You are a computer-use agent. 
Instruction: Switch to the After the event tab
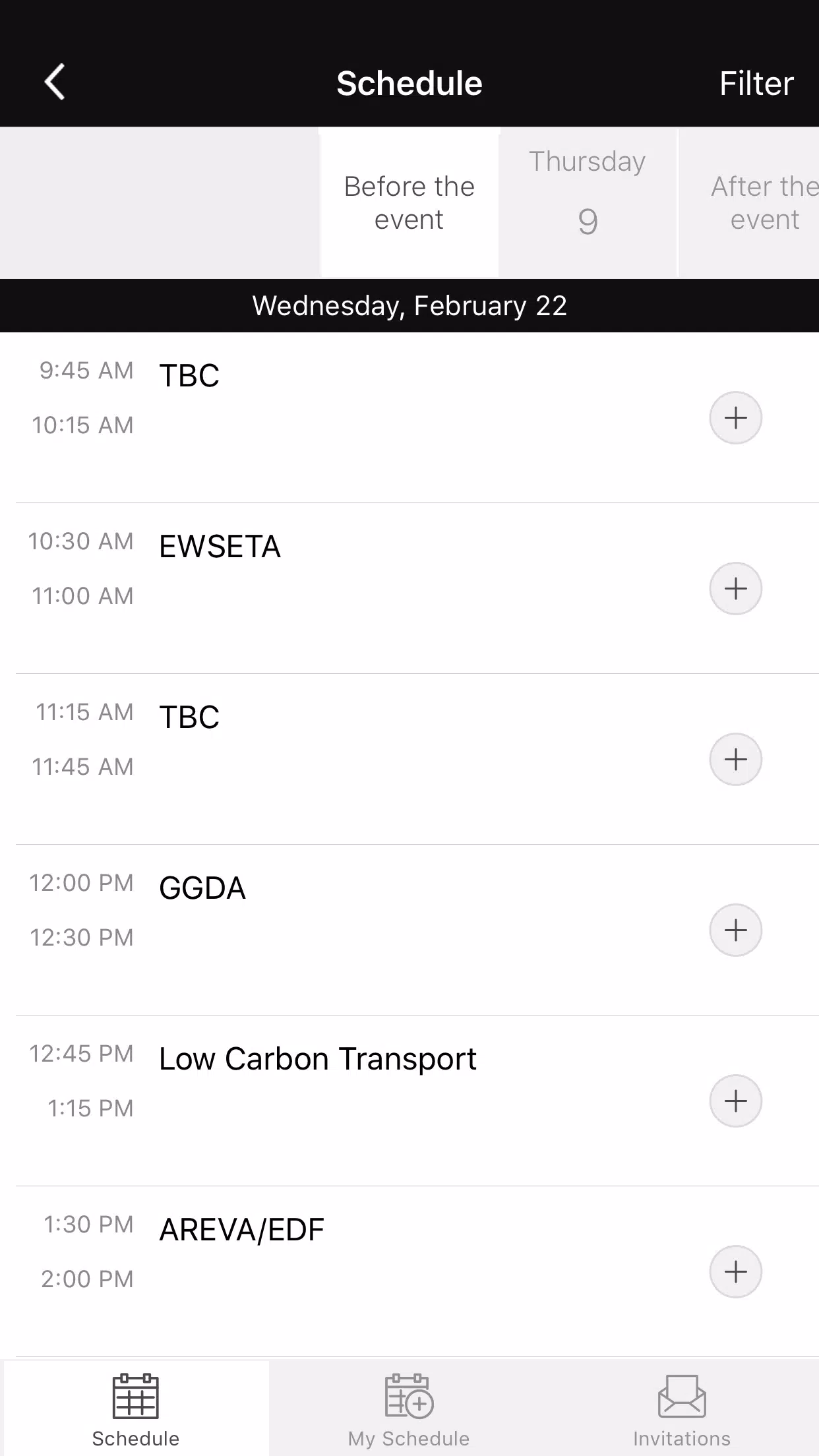click(x=749, y=203)
